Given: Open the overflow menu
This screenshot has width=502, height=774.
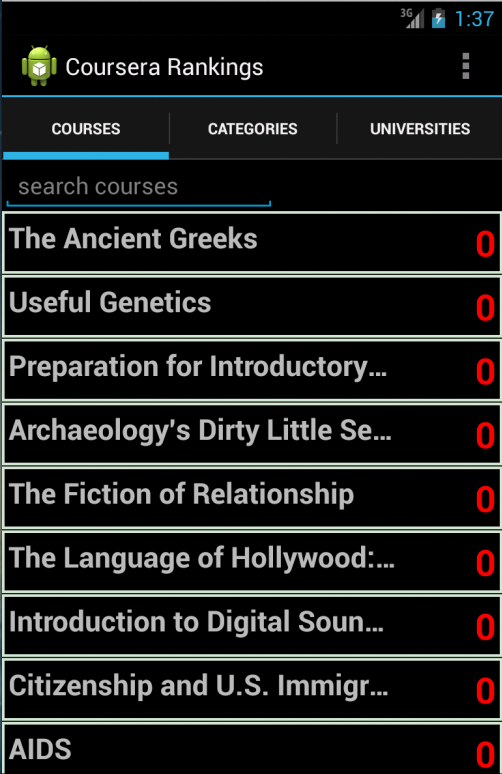Looking at the screenshot, I should [465, 66].
